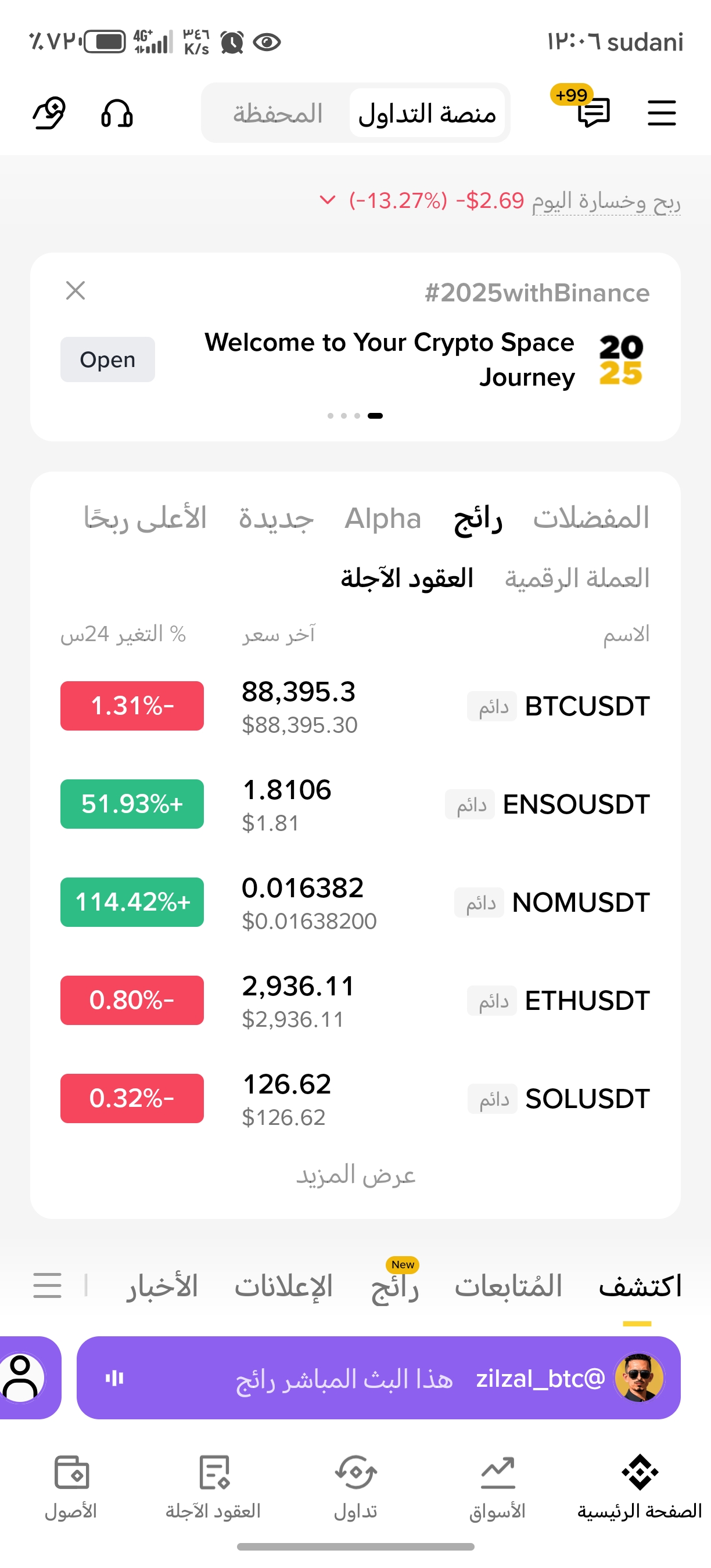Select the المفضلات (Favorites) tab
711x1568 pixels.
pyautogui.click(x=591, y=519)
